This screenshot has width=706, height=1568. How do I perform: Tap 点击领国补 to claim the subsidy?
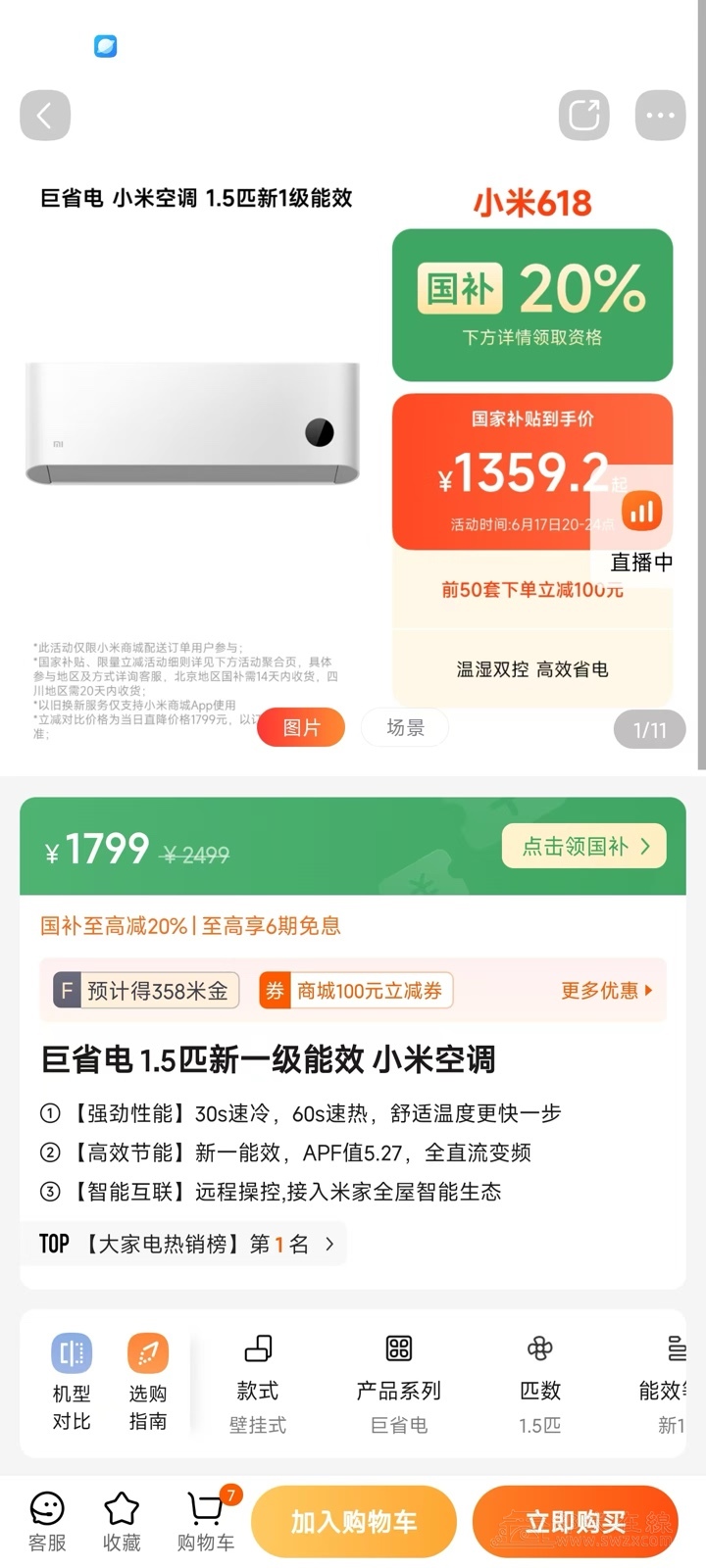(584, 847)
